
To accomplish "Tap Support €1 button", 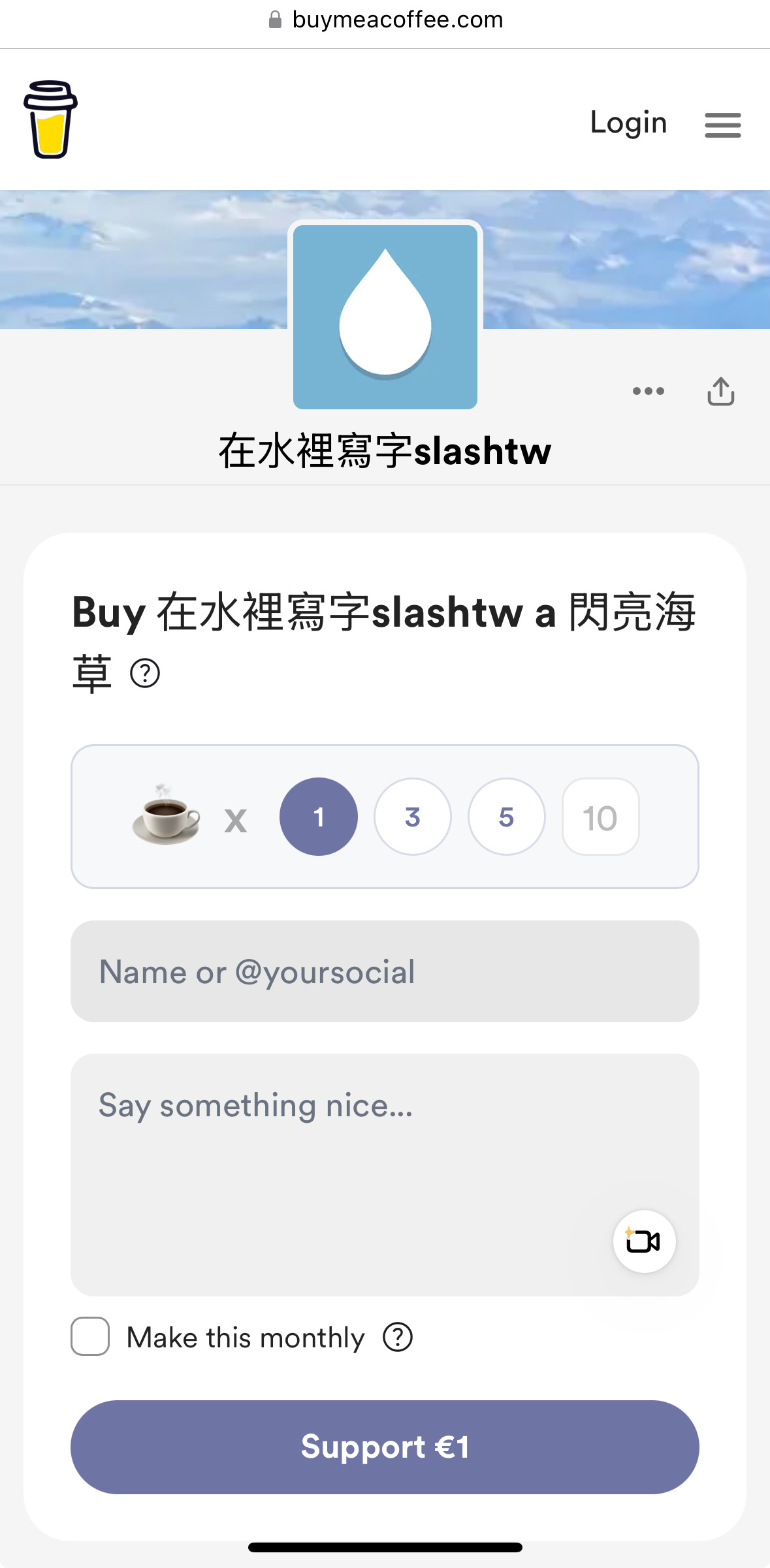I will [385, 1447].
